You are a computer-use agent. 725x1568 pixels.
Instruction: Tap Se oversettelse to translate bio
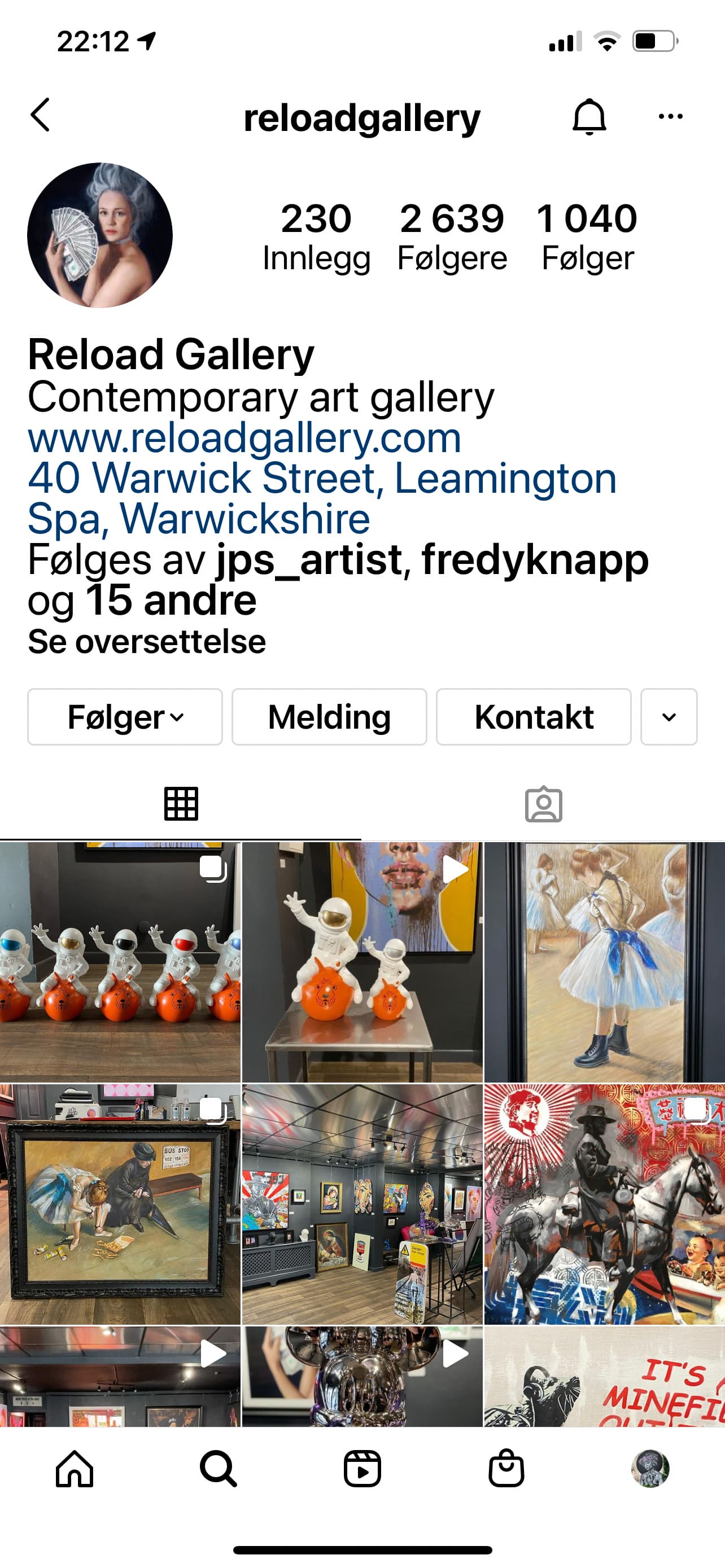(x=147, y=642)
